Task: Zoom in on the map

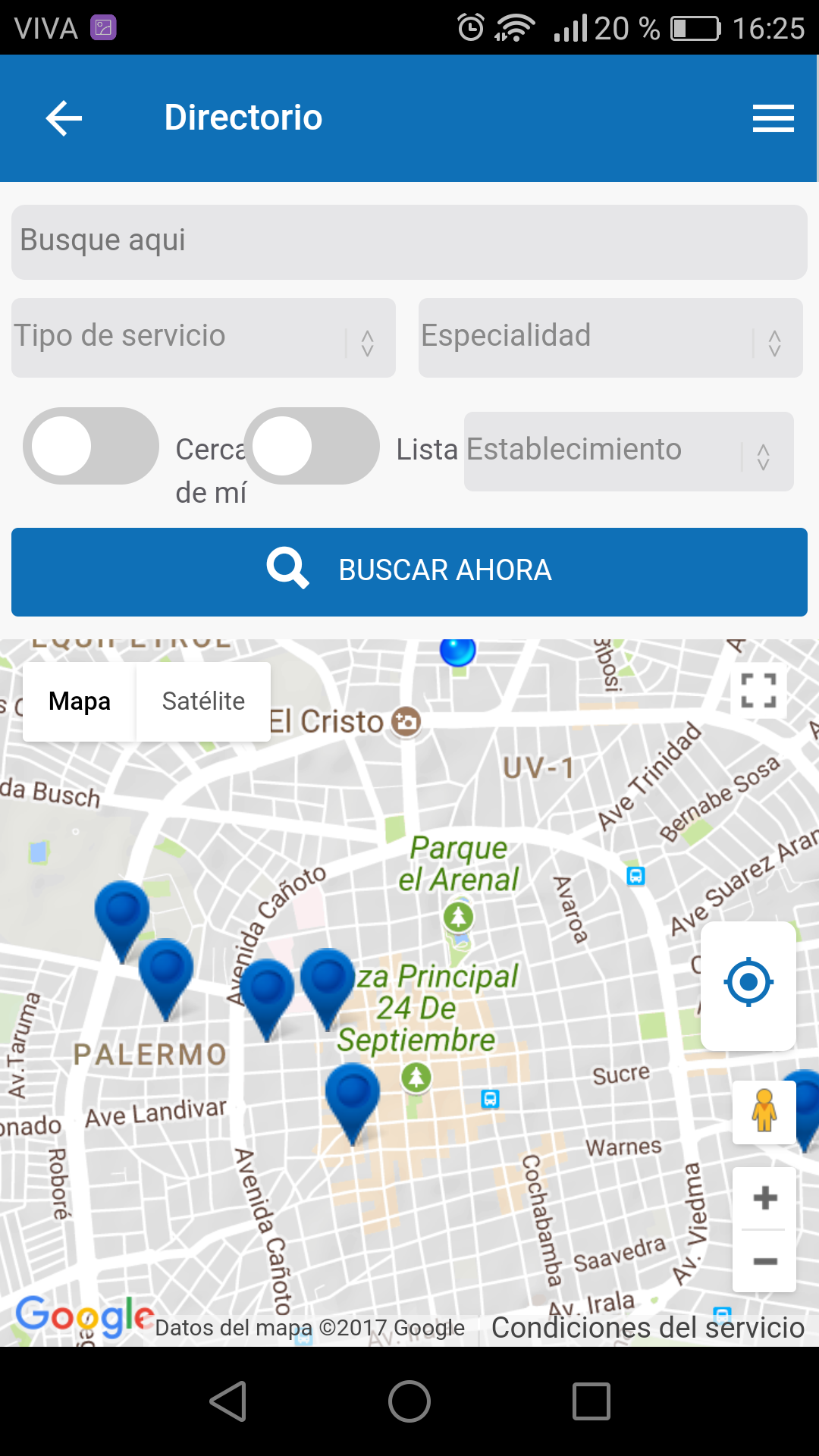Action: [x=764, y=1198]
